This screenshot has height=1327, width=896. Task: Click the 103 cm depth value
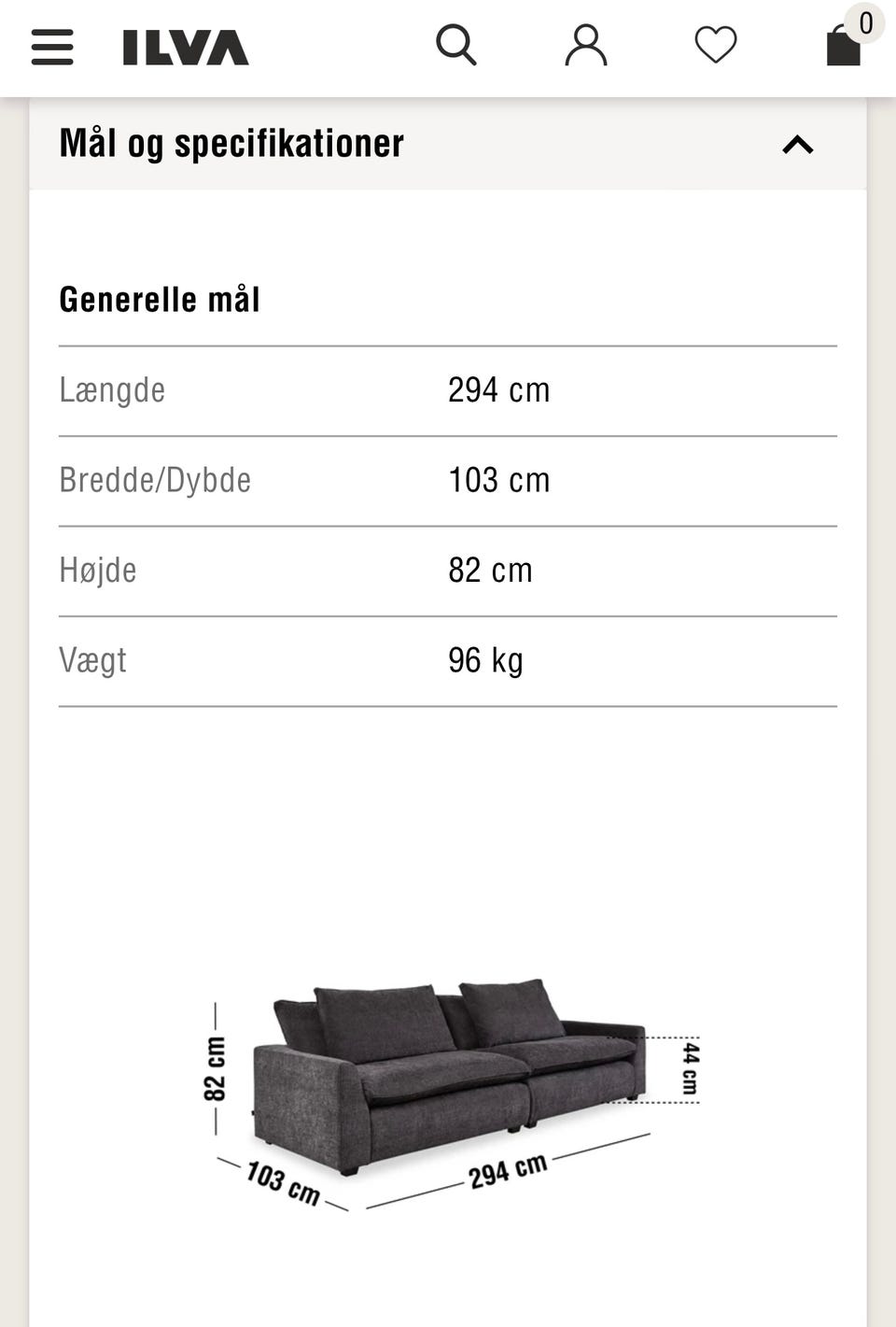(x=499, y=479)
